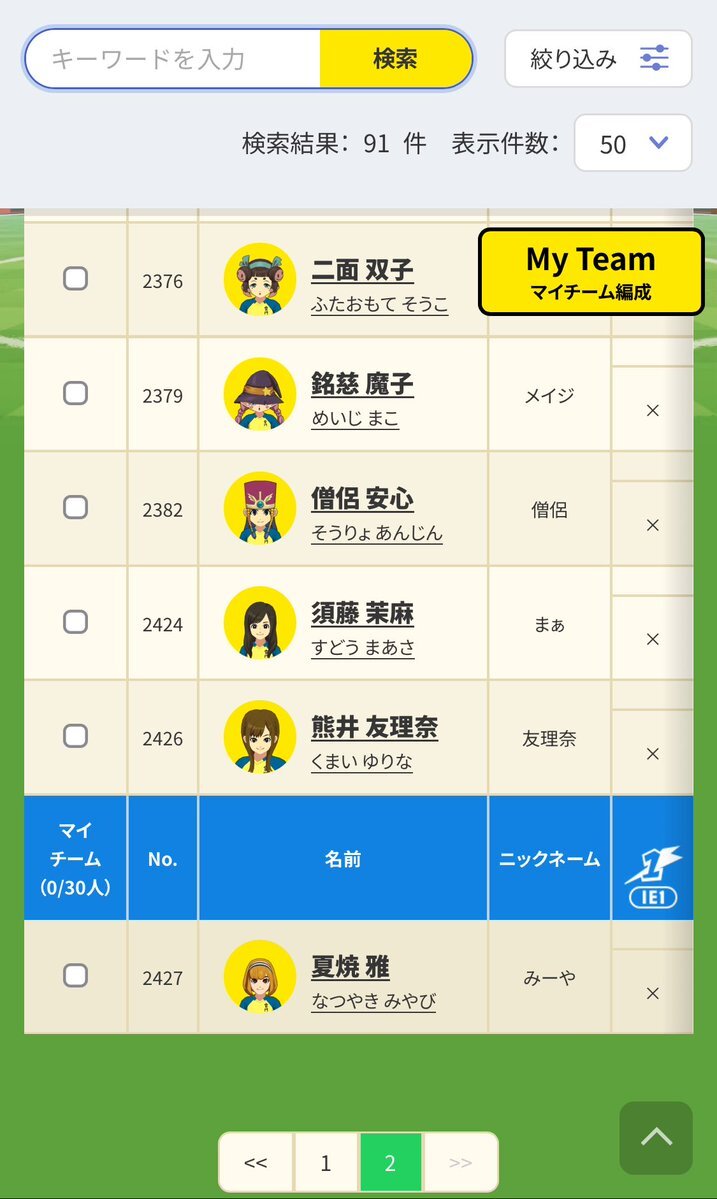Screen dimensions: 717x1199
Task: Check the box for player No. 2376
Action: pos(75,279)
